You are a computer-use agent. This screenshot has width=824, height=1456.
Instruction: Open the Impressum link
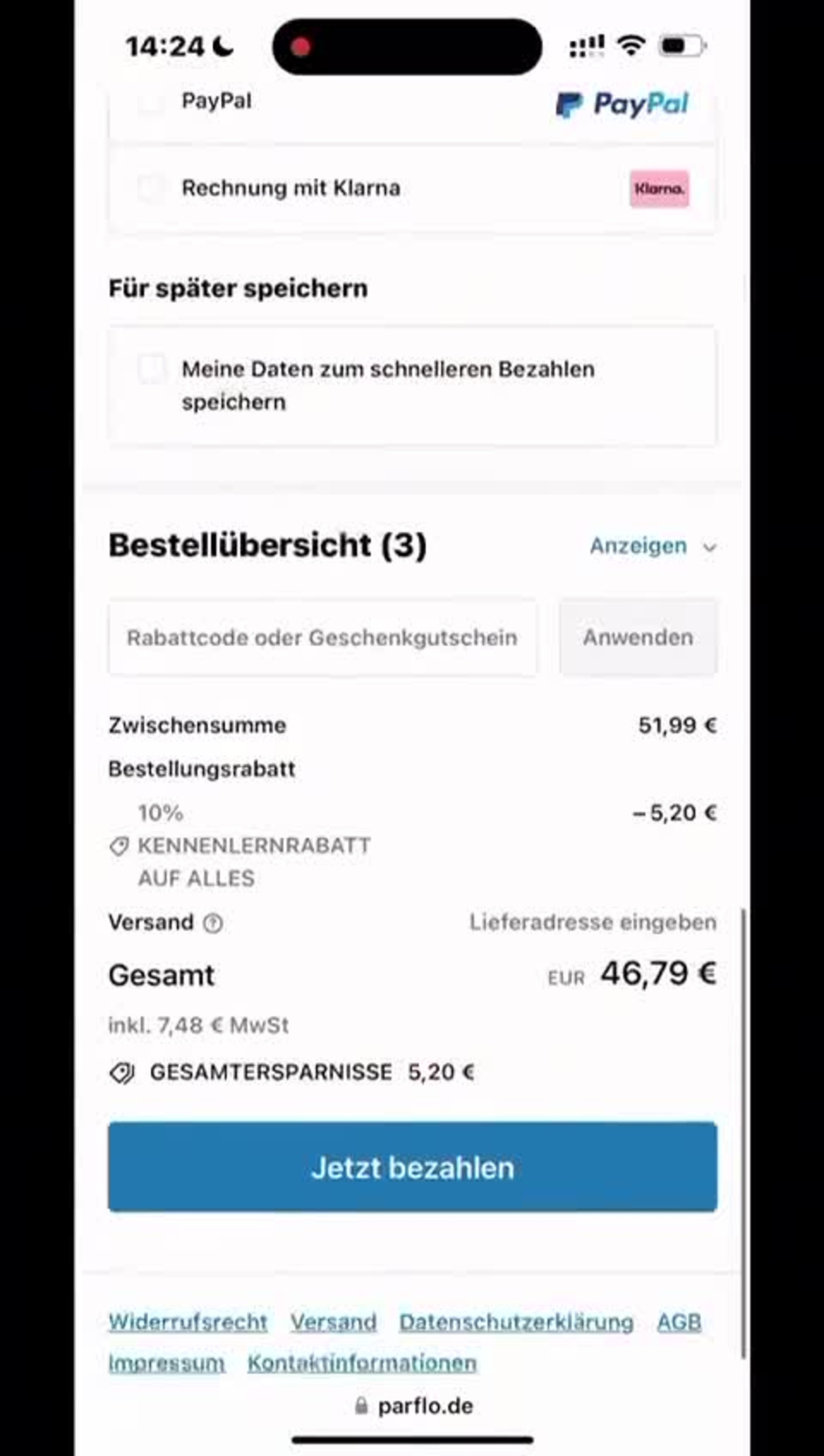(x=166, y=1363)
